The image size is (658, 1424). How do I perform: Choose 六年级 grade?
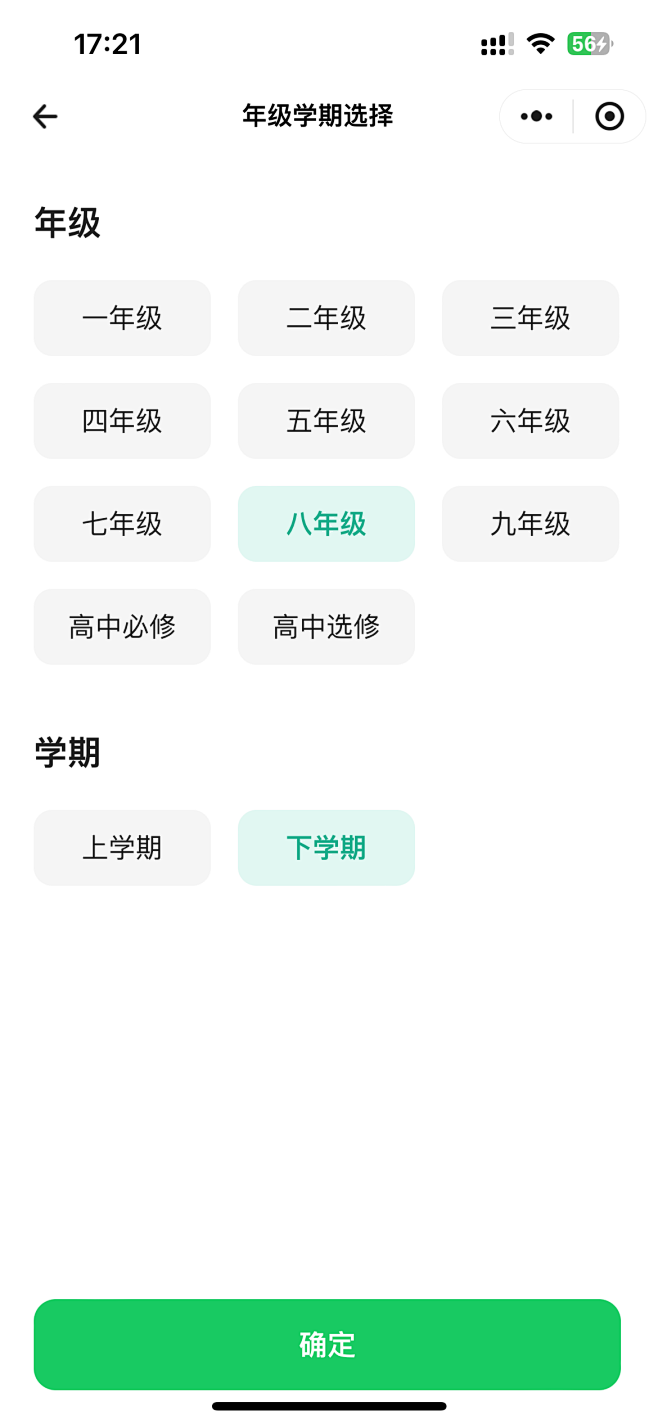pos(530,421)
